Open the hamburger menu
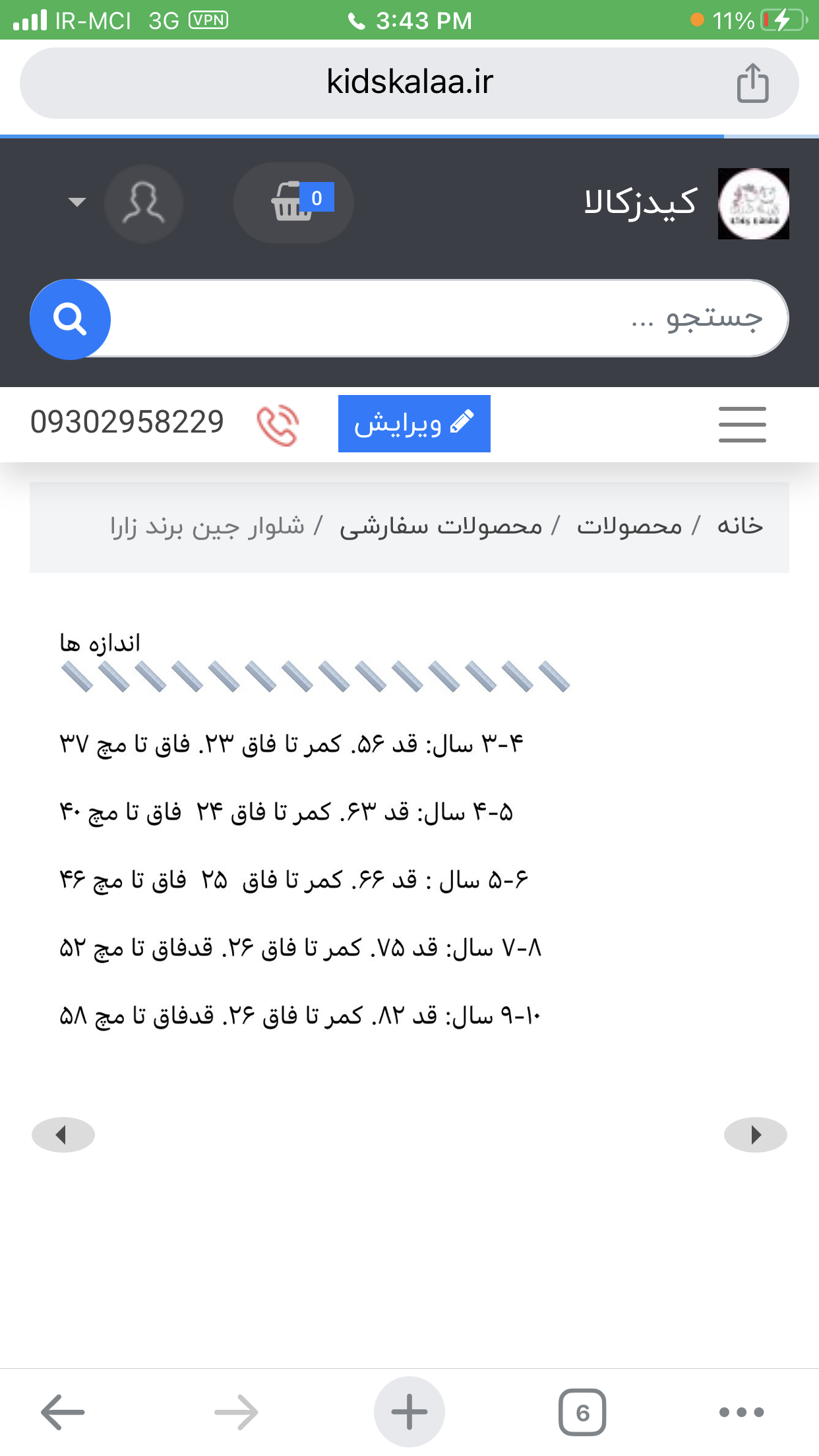This screenshot has width=819, height=1456. click(x=743, y=424)
